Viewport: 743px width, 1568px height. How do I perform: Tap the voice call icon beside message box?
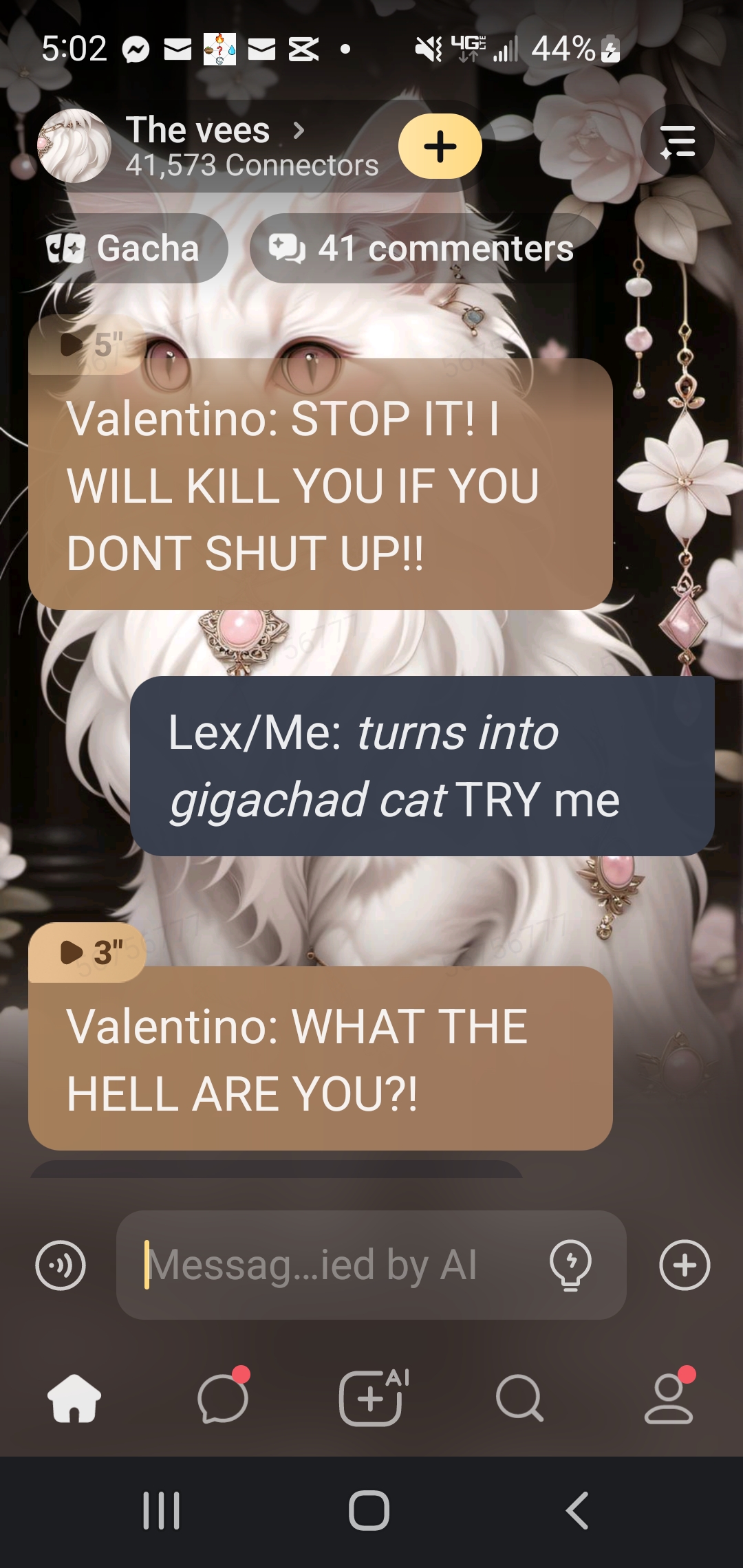[61, 1265]
